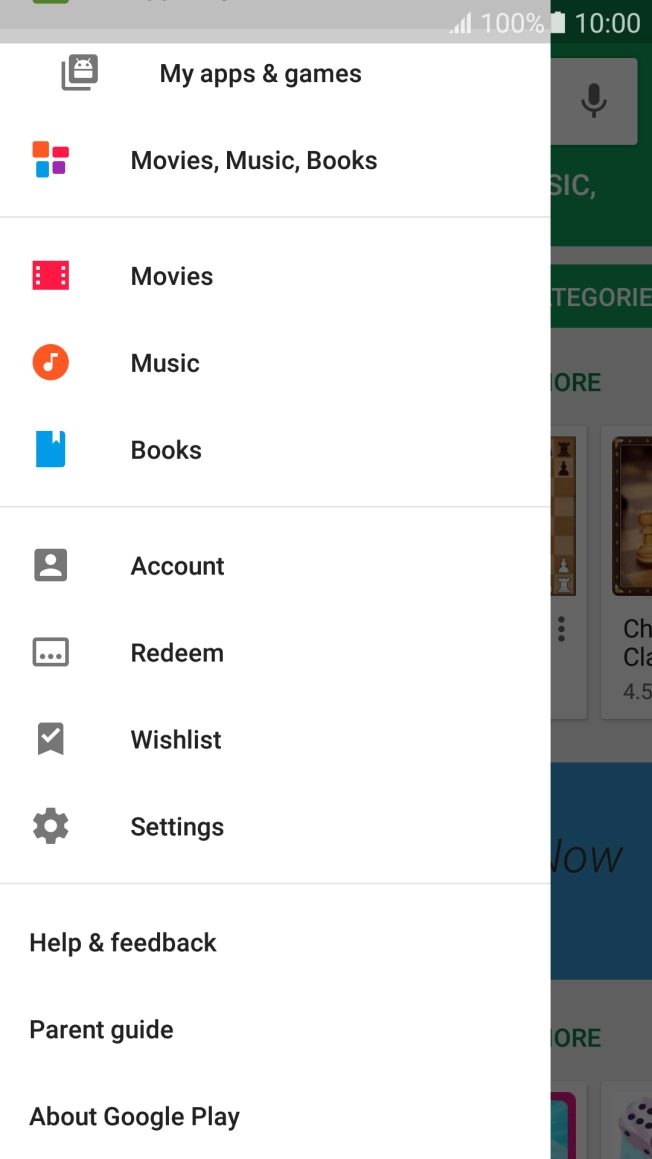View your Wishlist
This screenshot has width=652, height=1159.
(176, 741)
